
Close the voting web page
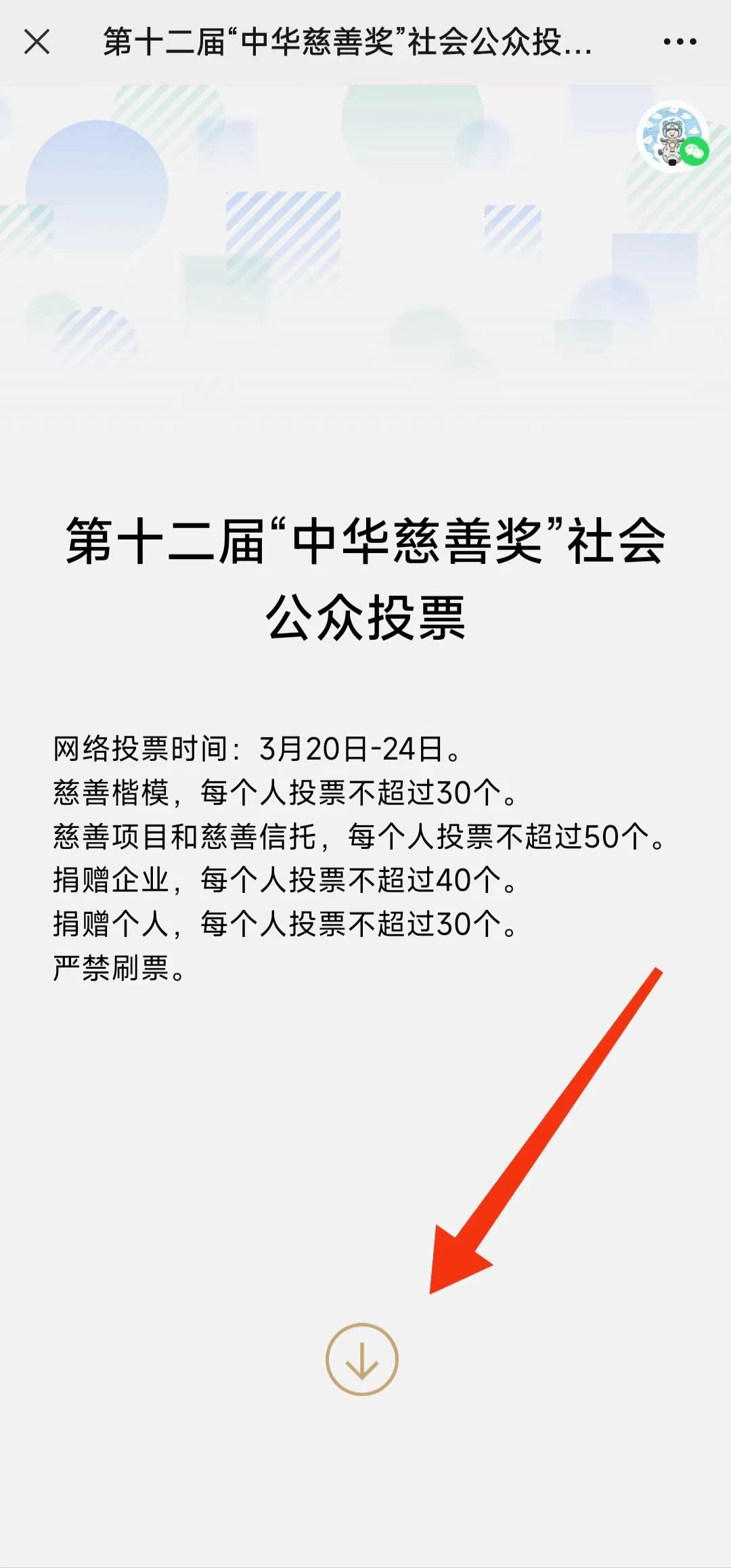(37, 42)
